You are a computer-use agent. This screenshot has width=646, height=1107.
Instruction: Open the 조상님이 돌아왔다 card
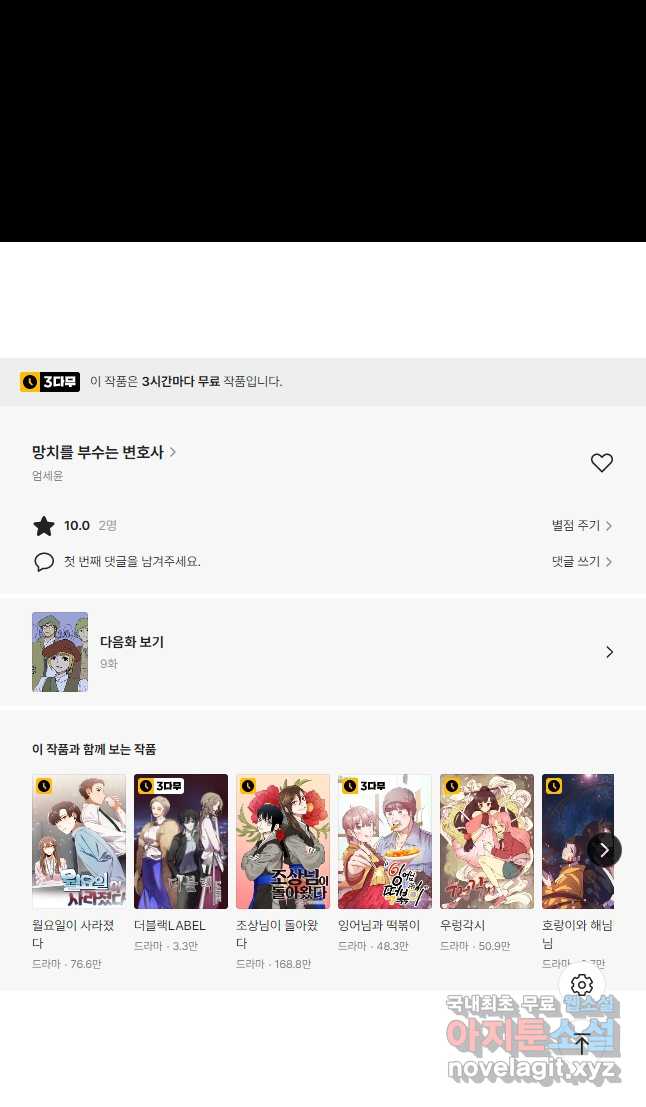tap(283, 841)
